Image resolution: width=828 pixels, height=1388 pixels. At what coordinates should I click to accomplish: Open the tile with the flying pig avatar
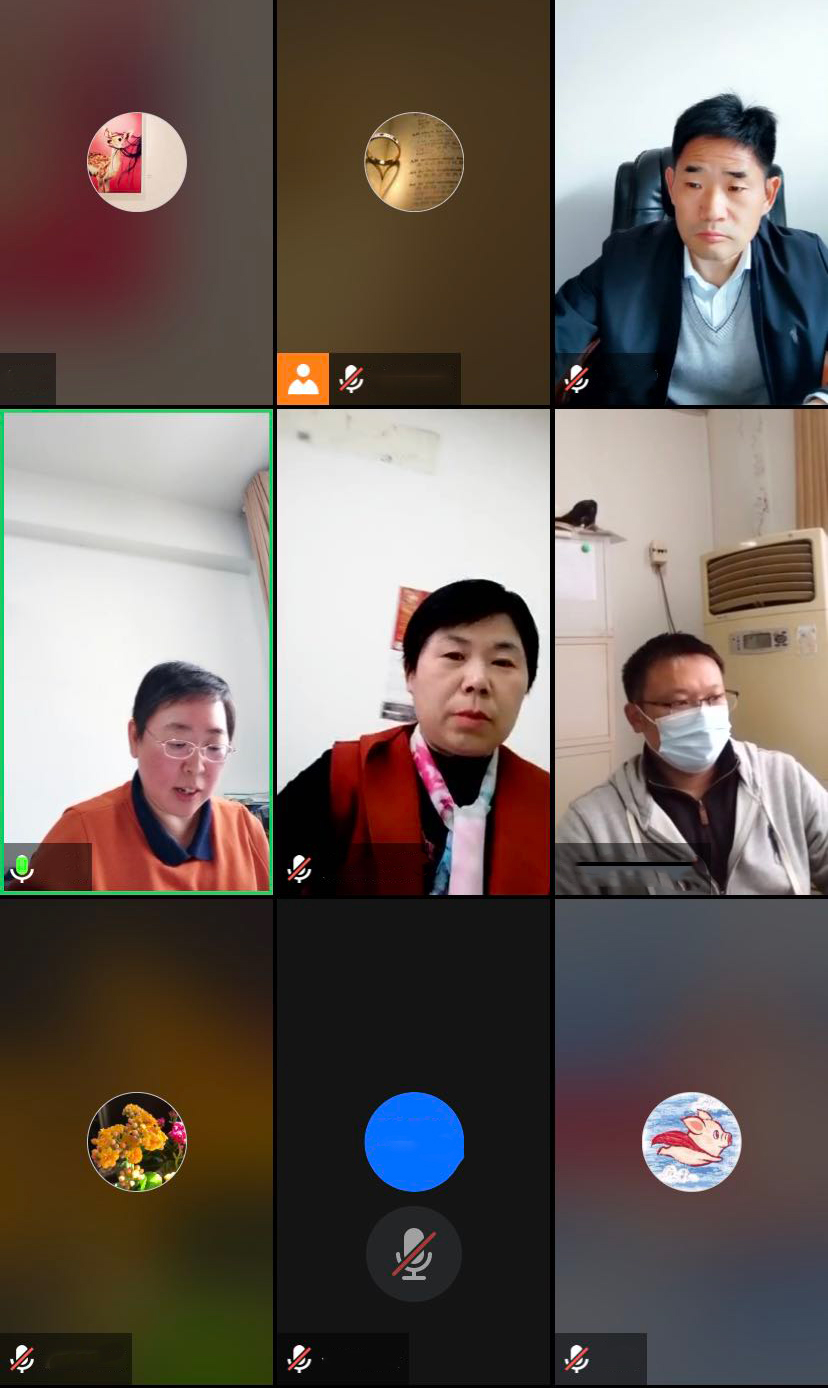click(691, 1141)
